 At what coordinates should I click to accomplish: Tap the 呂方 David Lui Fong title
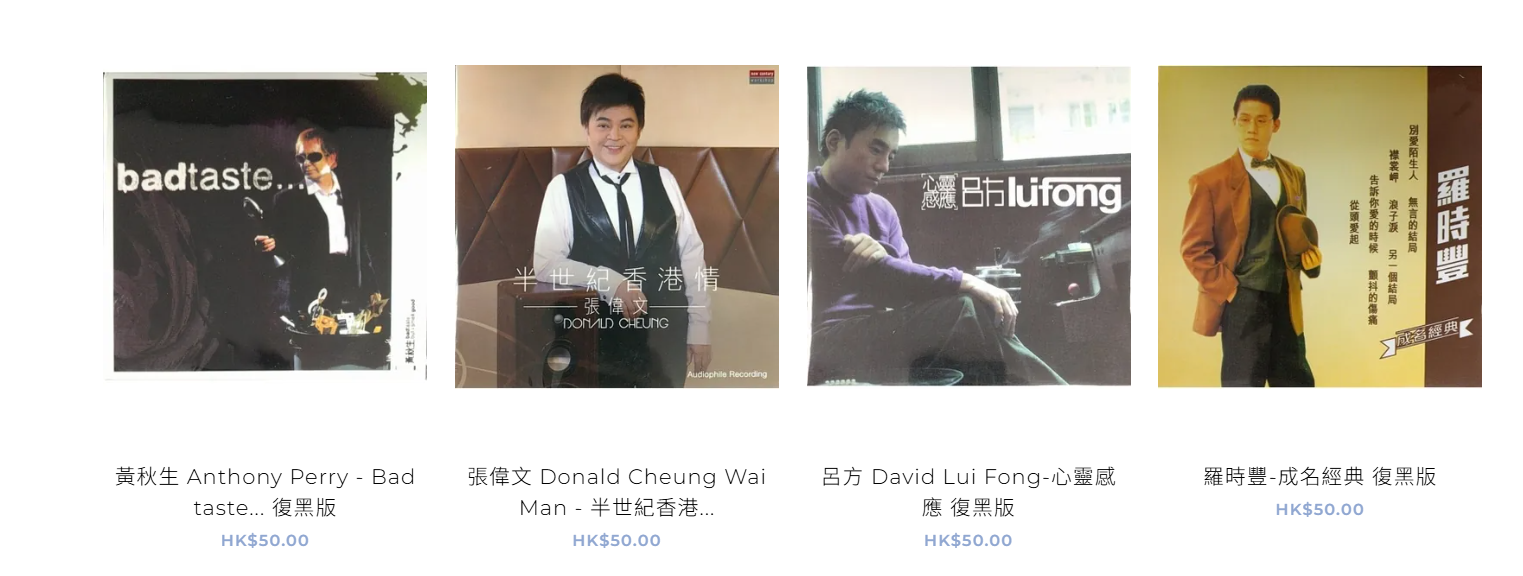(969, 492)
